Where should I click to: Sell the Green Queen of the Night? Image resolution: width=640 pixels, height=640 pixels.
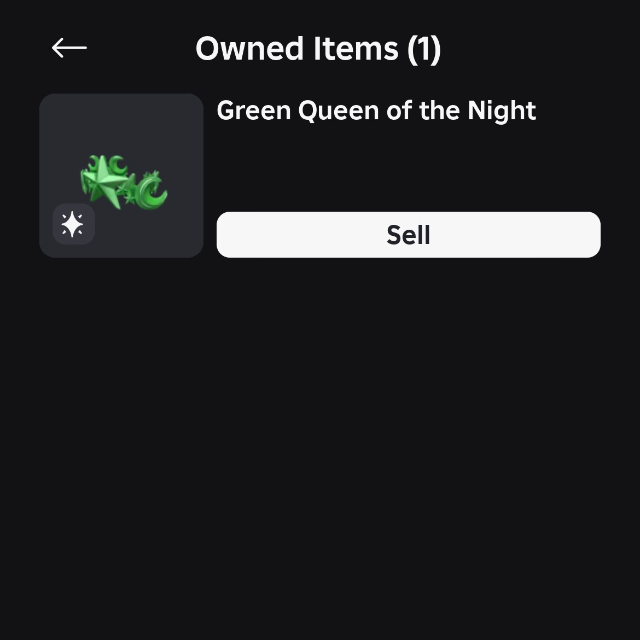point(408,235)
